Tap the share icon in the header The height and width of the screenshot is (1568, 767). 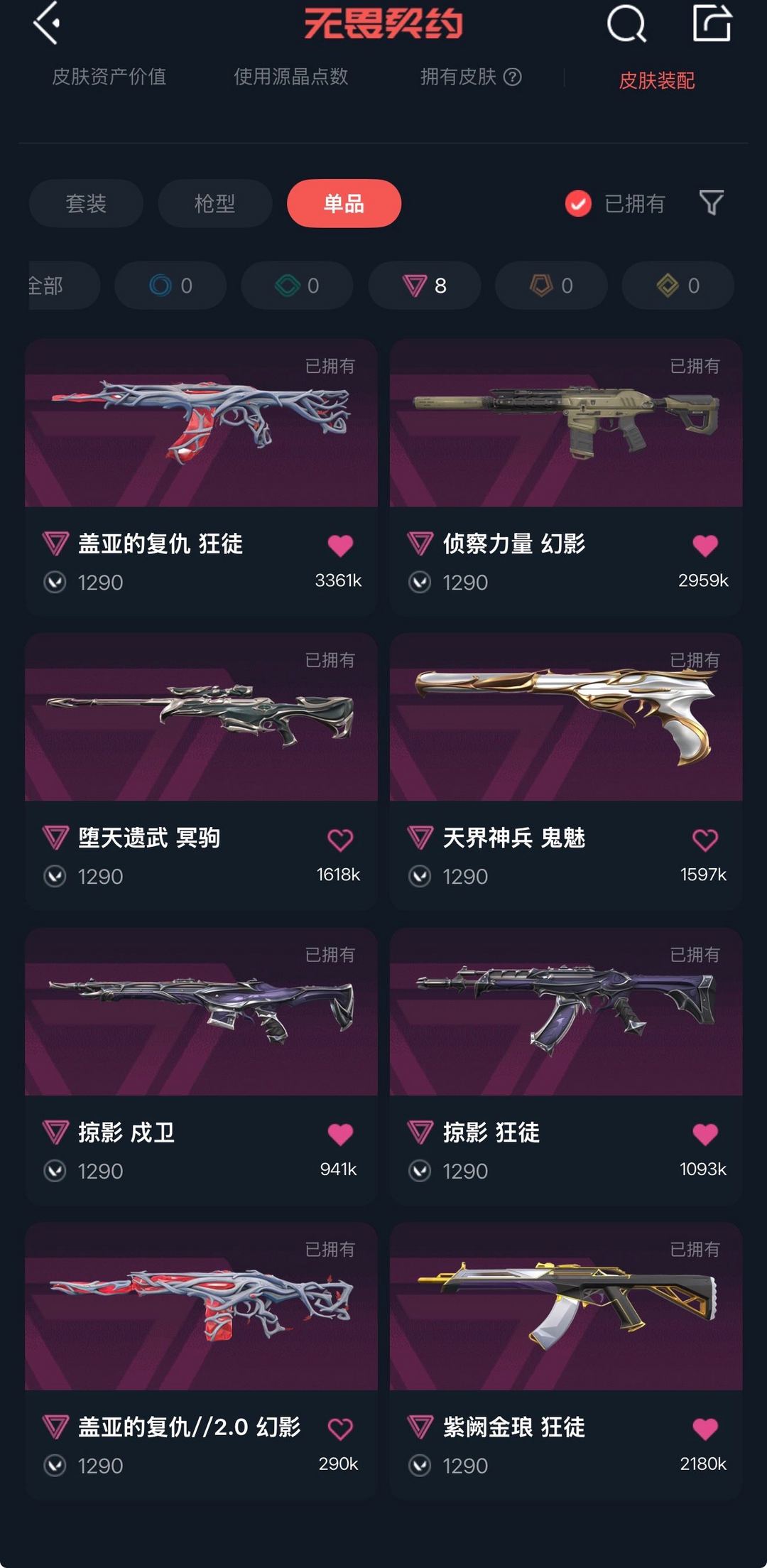click(x=712, y=22)
